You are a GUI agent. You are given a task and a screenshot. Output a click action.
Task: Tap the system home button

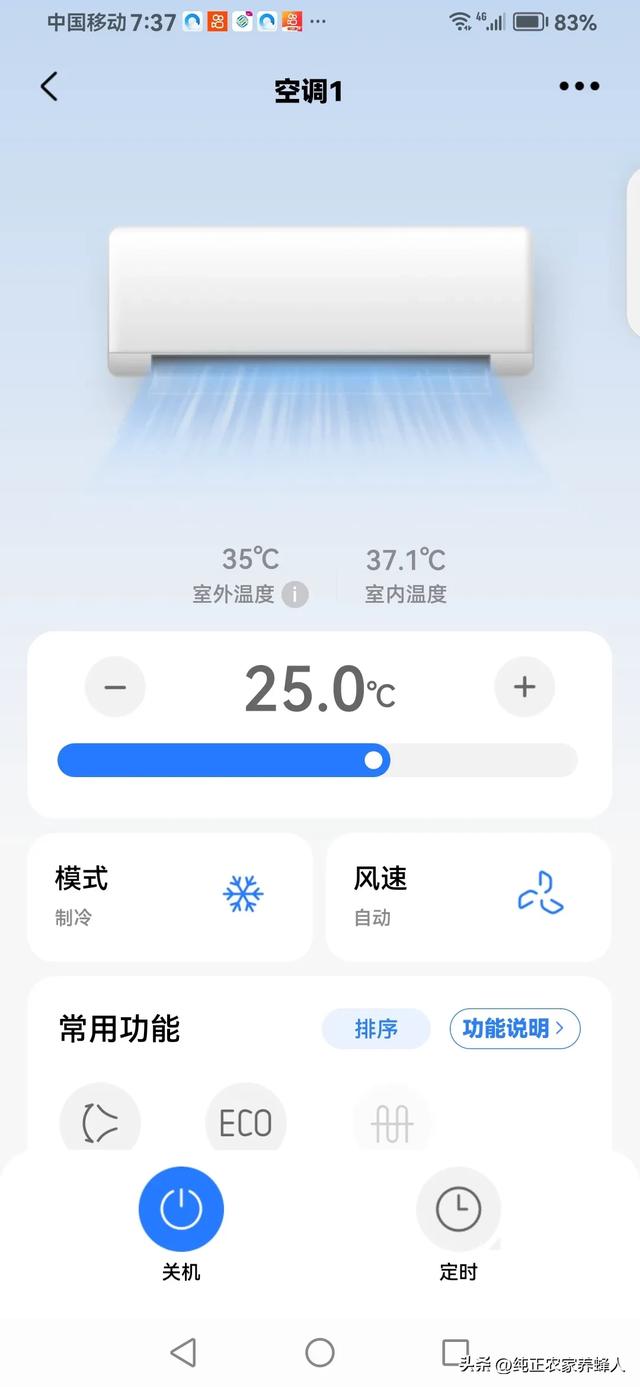[320, 1353]
